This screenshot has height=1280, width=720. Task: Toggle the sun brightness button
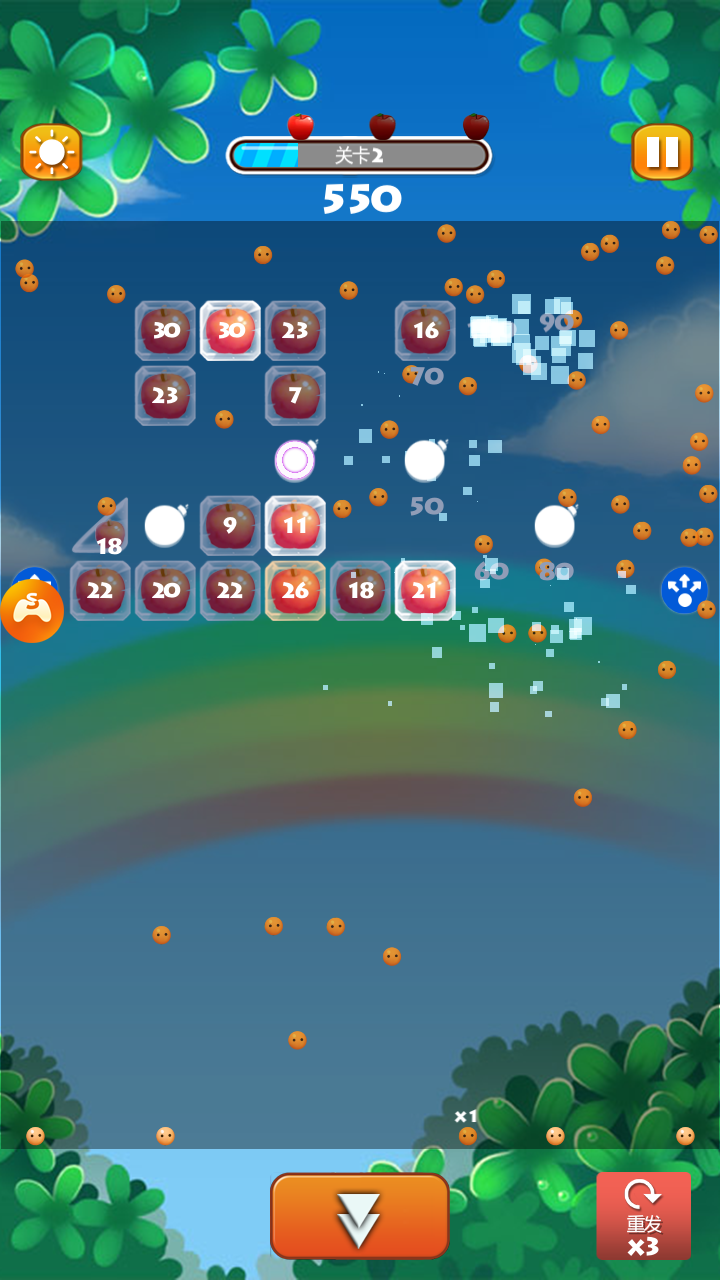click(x=51, y=152)
